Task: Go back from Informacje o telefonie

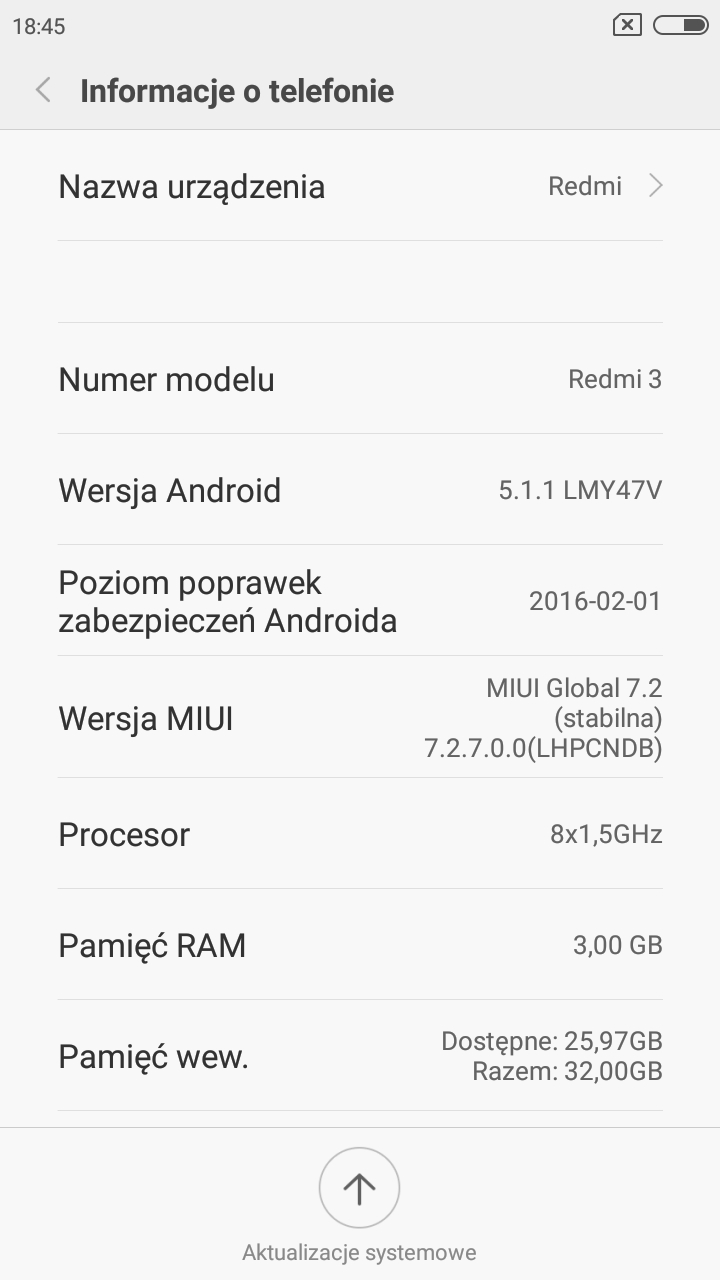Action: coord(43,91)
